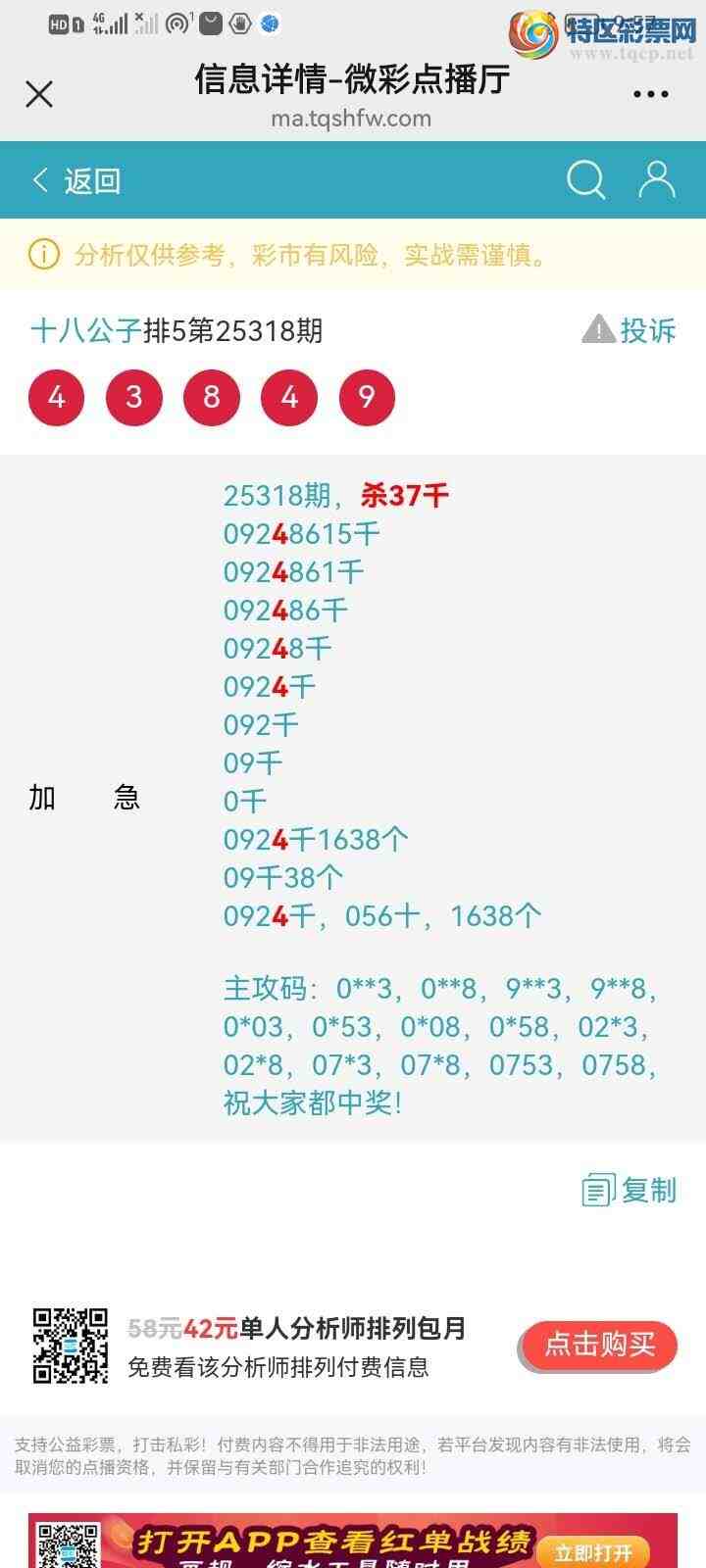Copy the content with 复制
Screen dimensions: 706x1568
coord(630,1191)
